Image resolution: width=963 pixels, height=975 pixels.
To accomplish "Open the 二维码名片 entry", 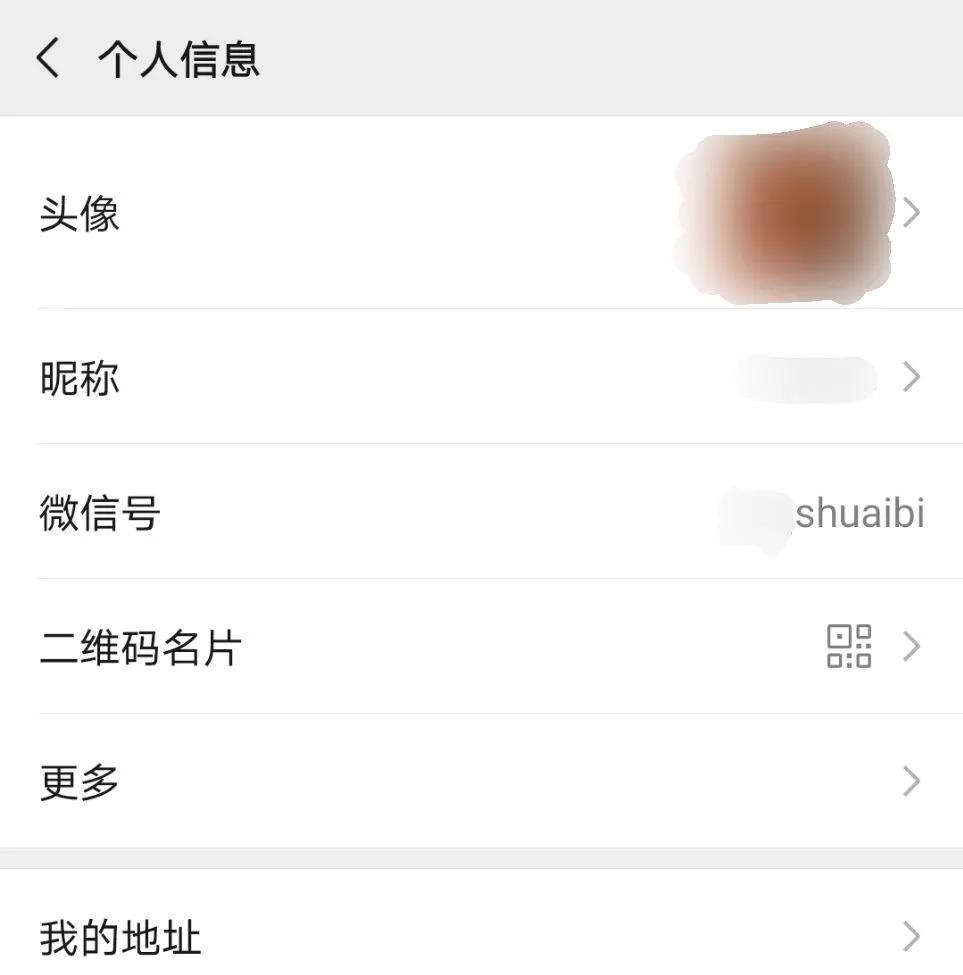I will tap(400, 649).
